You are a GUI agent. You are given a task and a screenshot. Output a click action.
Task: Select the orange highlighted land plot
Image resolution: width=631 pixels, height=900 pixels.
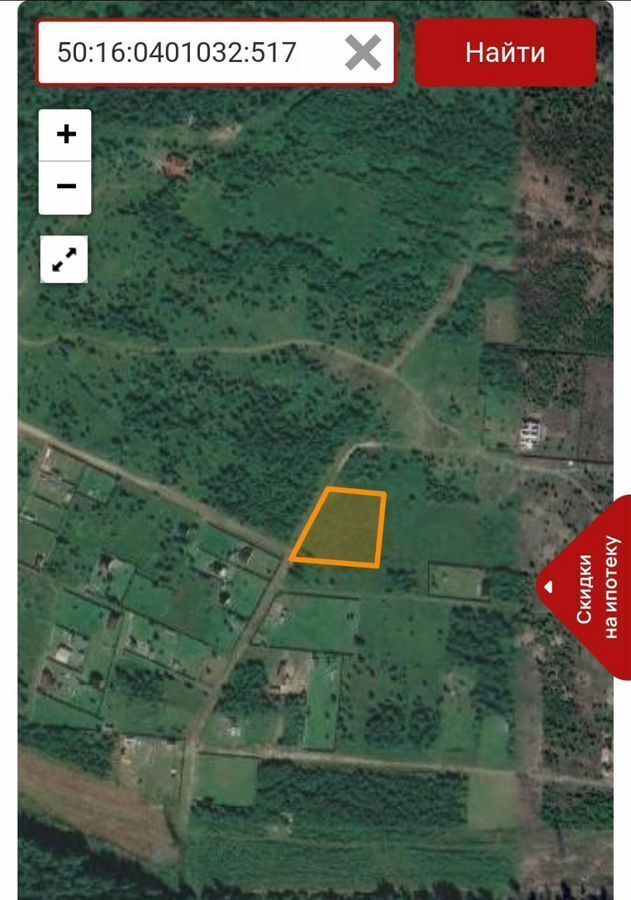tap(342, 528)
